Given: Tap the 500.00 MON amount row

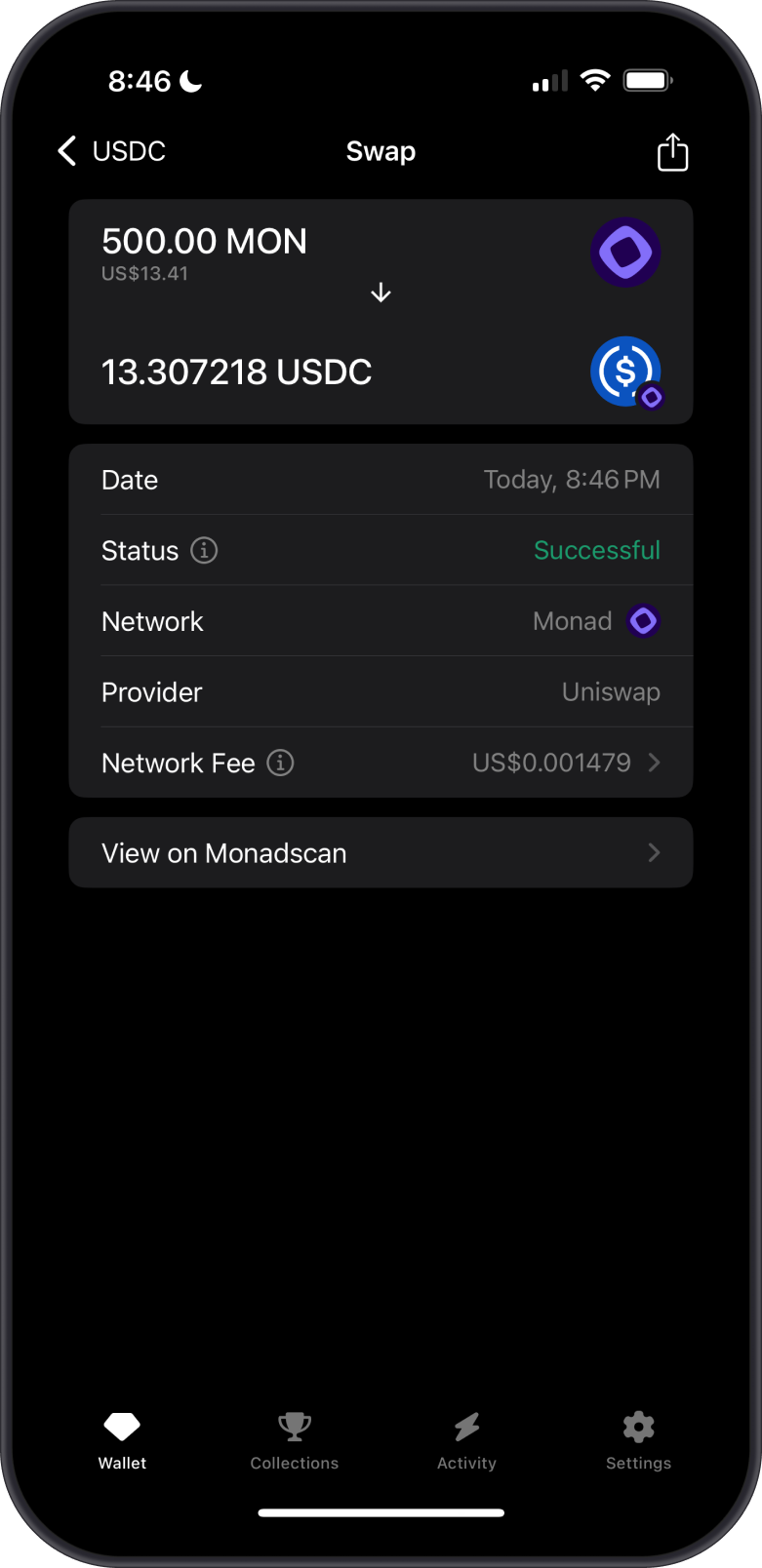Looking at the screenshot, I should pyautogui.click(x=204, y=241).
